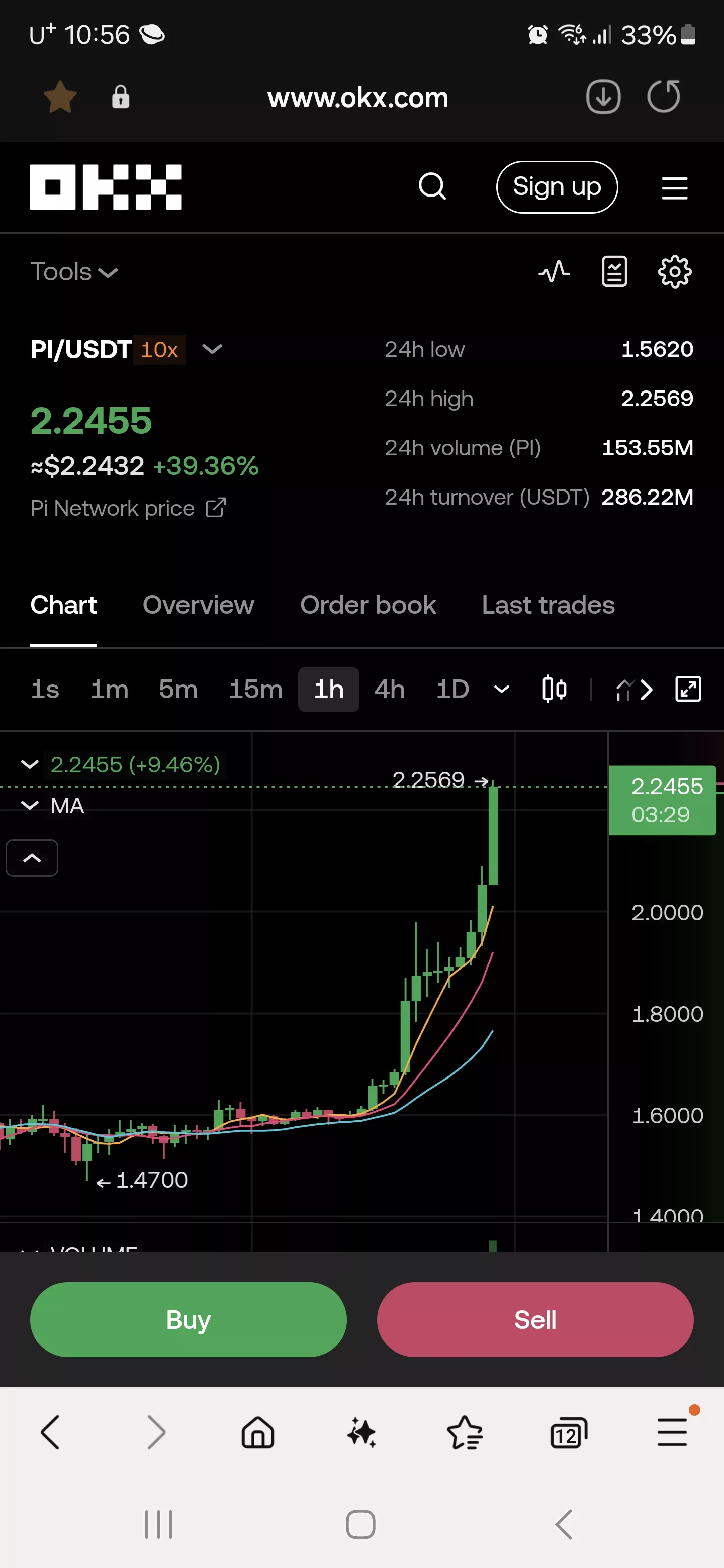Open the browser tabs switcher
Screen dimensions: 724x1568
[x=568, y=1432]
